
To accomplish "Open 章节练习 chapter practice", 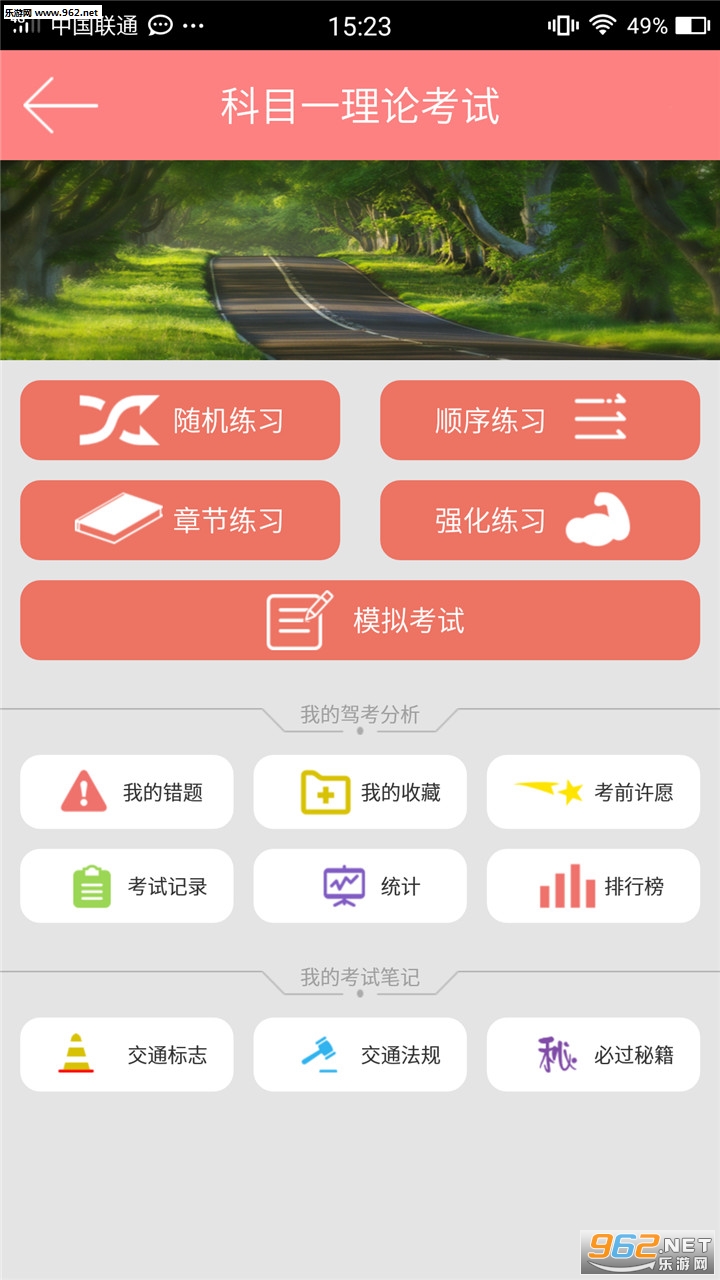I will point(180,520).
